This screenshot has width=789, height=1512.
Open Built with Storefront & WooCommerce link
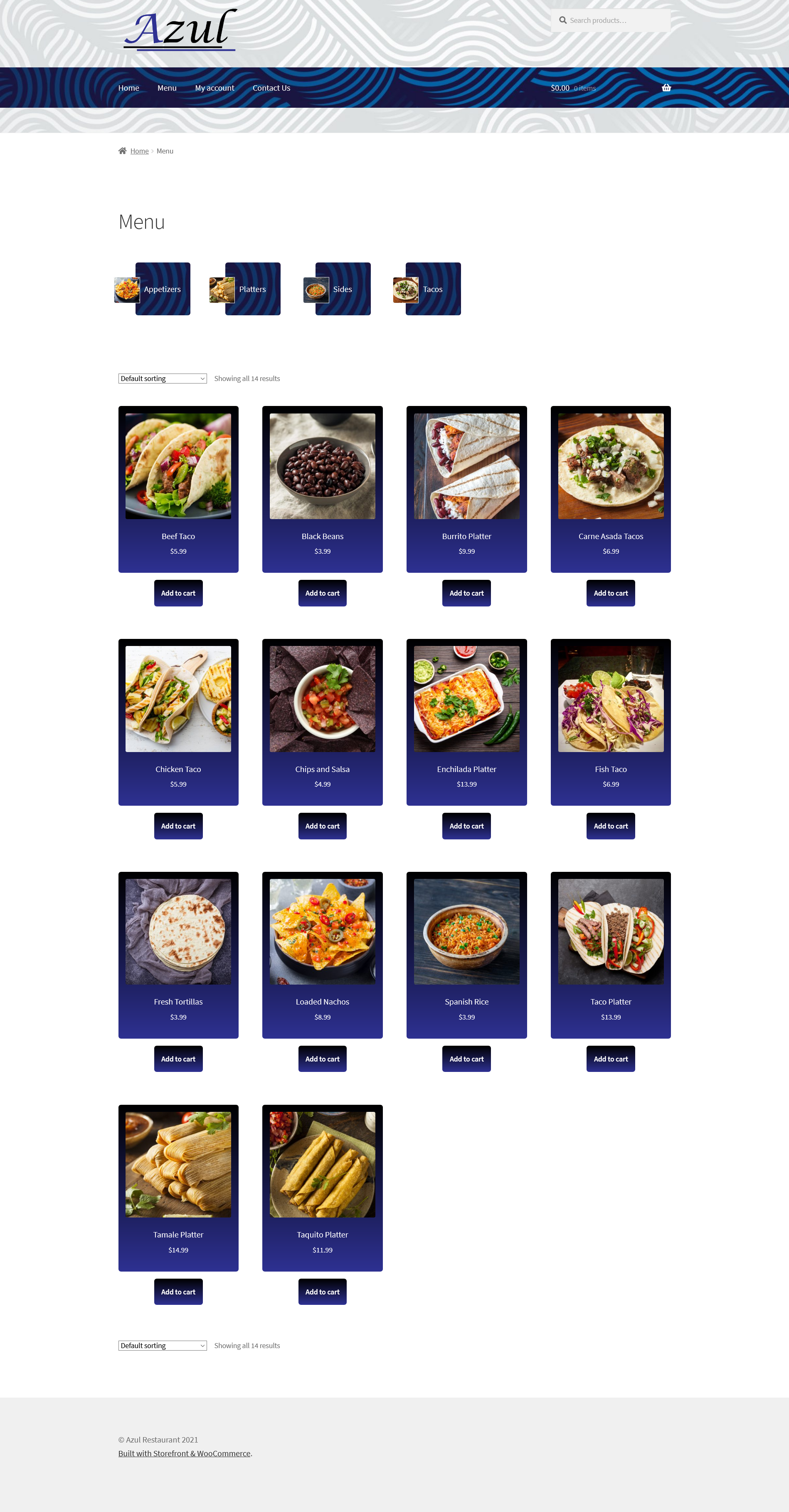tap(184, 1453)
